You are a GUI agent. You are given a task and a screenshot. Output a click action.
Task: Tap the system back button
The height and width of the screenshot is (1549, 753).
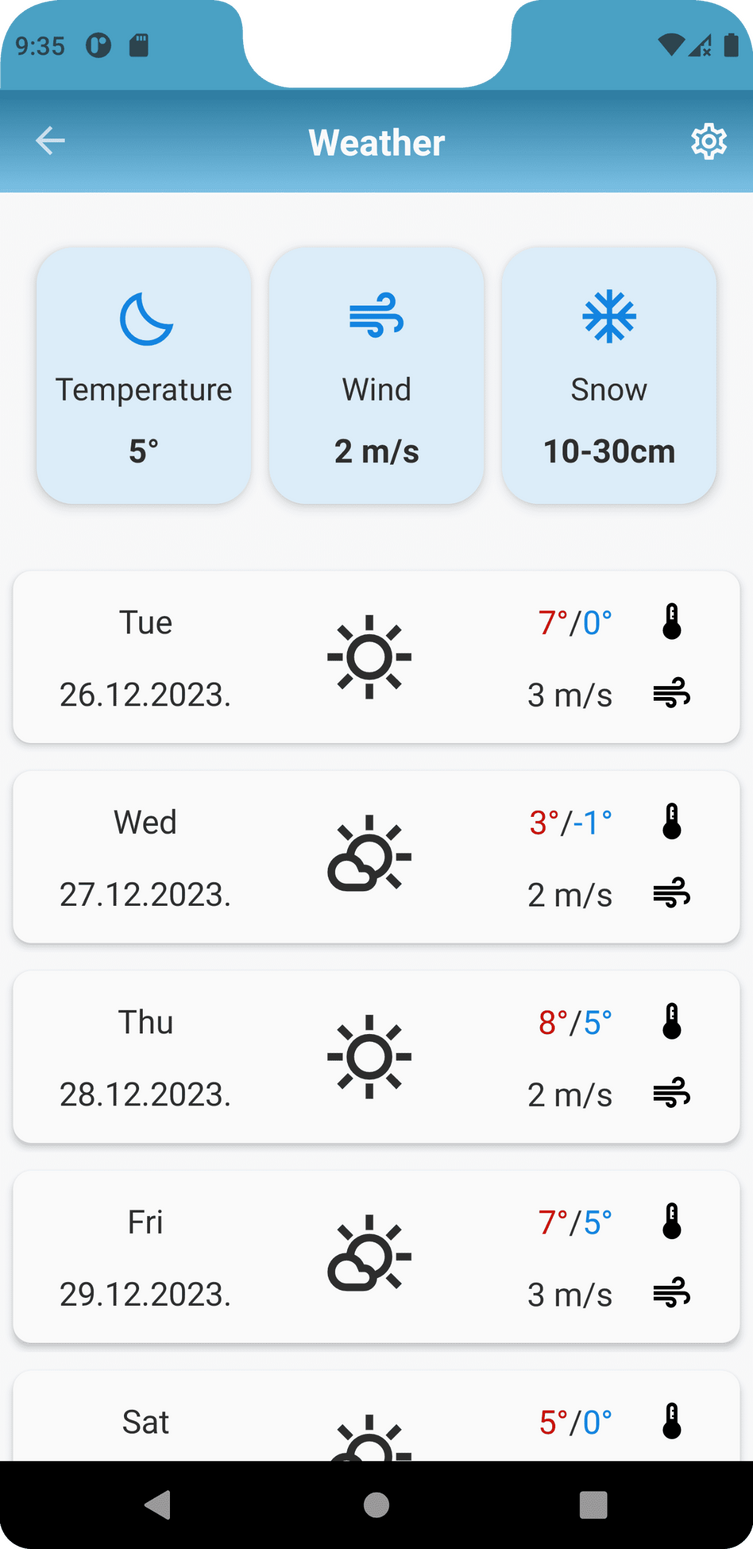[x=158, y=1504]
